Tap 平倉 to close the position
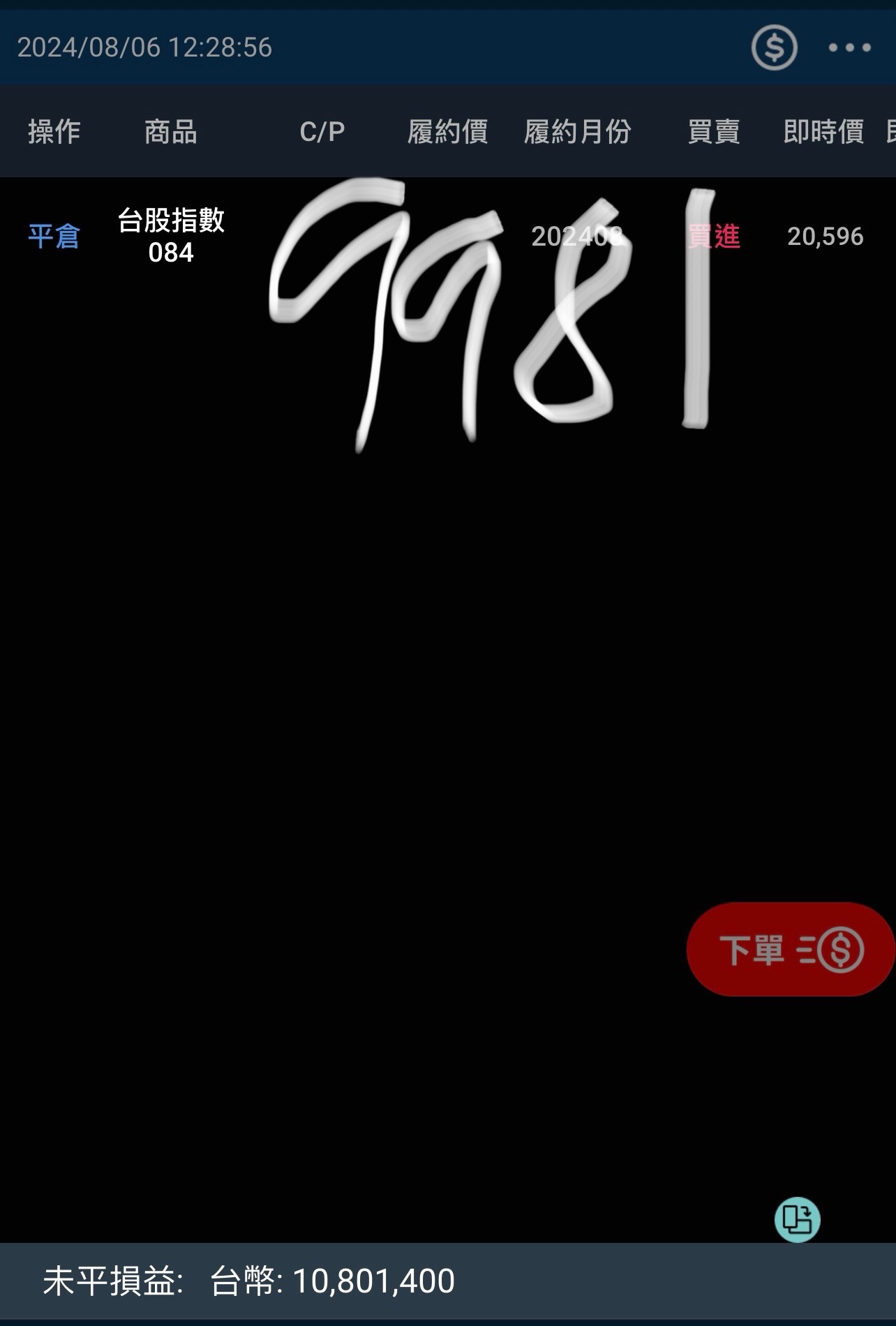The image size is (896, 1326). 54,237
